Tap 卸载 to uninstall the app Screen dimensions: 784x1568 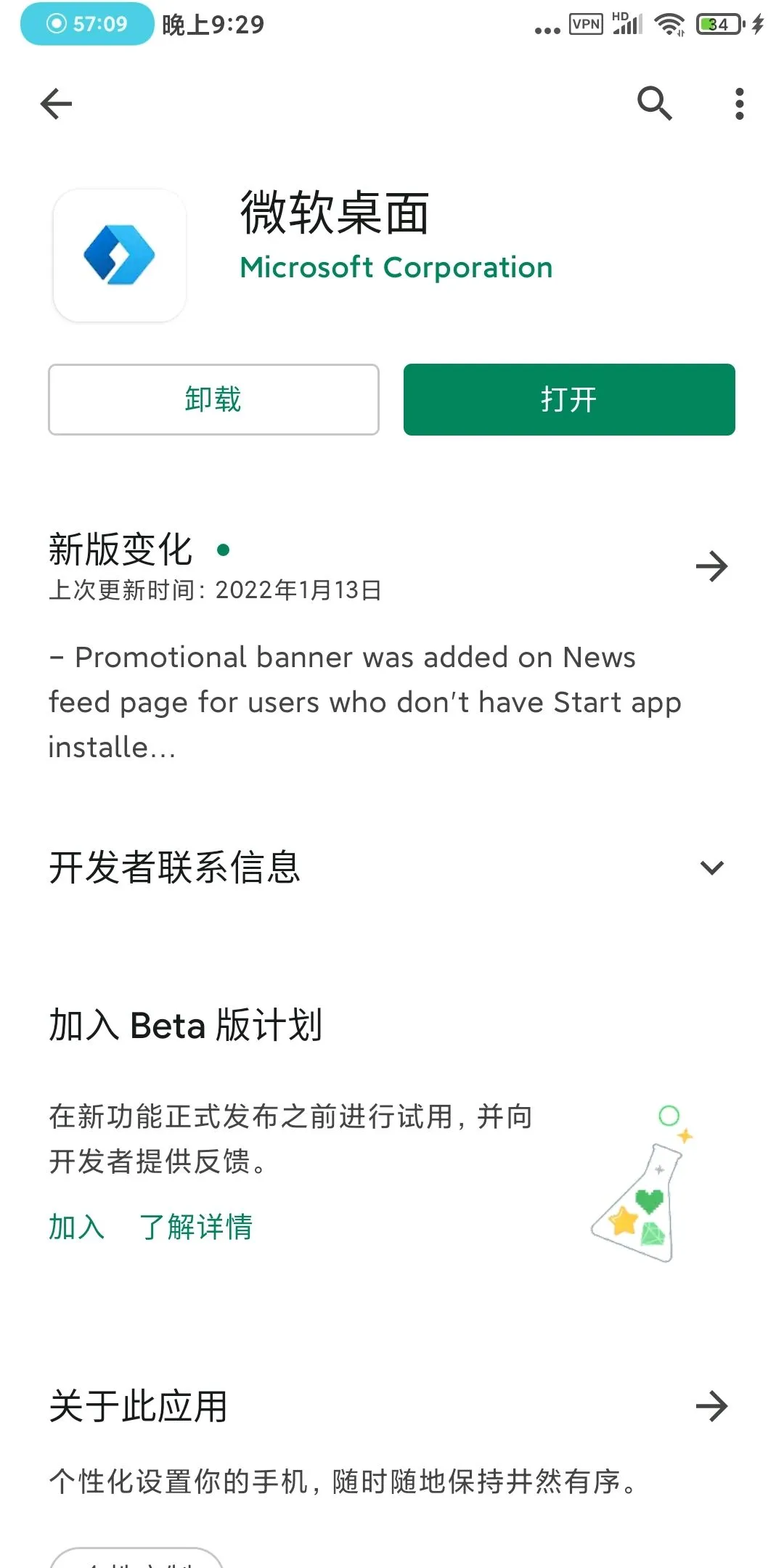[x=212, y=399]
